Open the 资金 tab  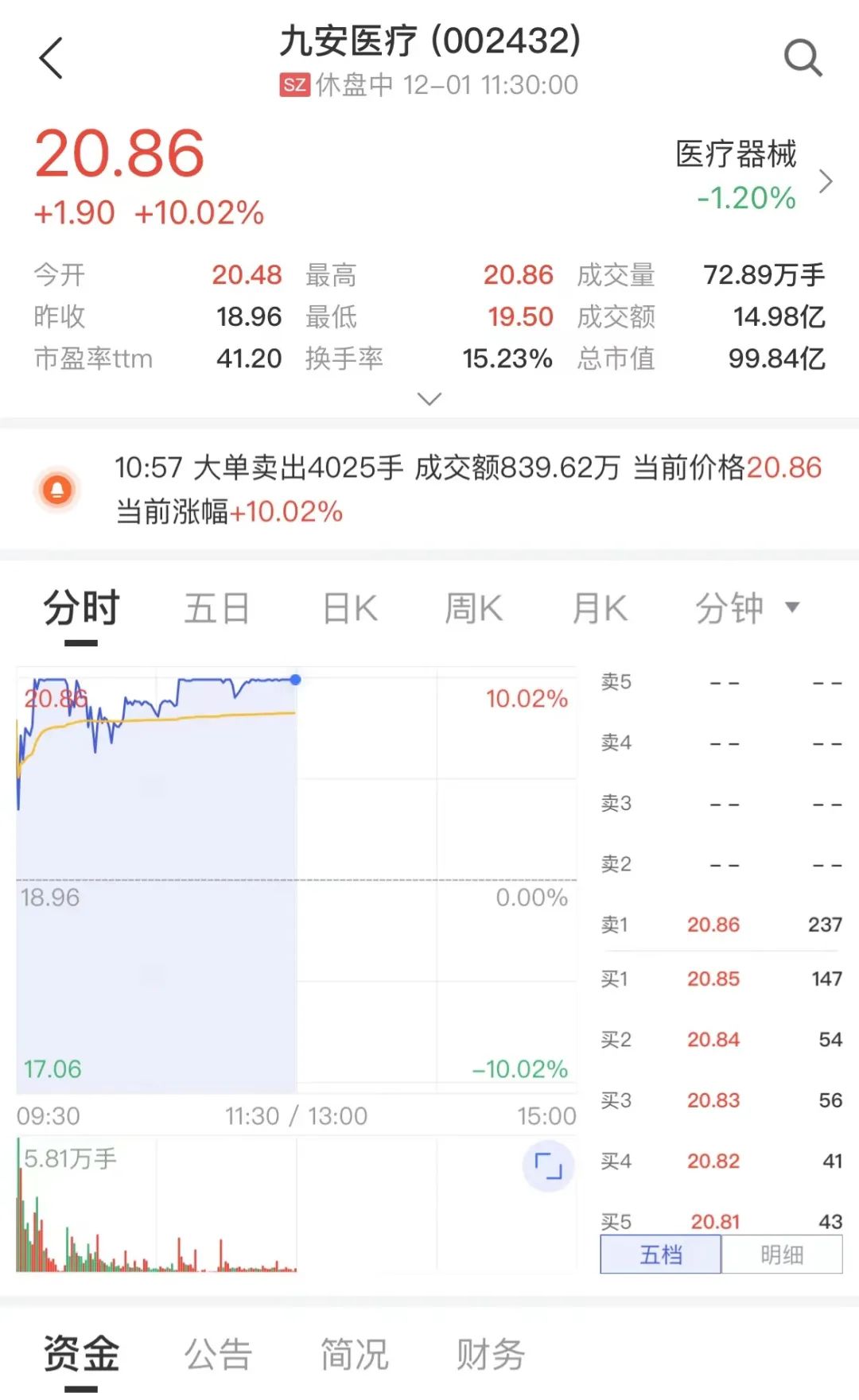click(81, 1355)
